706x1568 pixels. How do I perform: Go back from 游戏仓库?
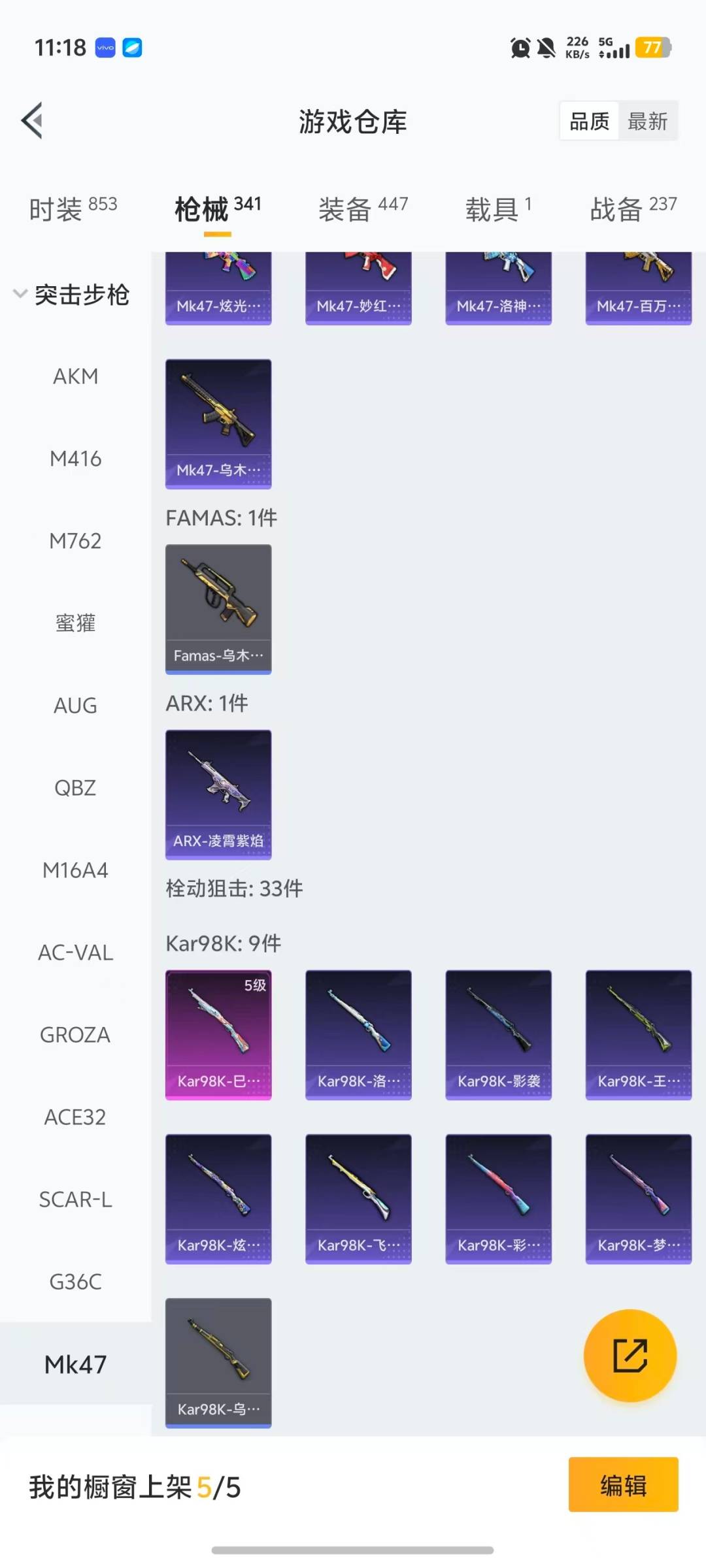pyautogui.click(x=32, y=121)
